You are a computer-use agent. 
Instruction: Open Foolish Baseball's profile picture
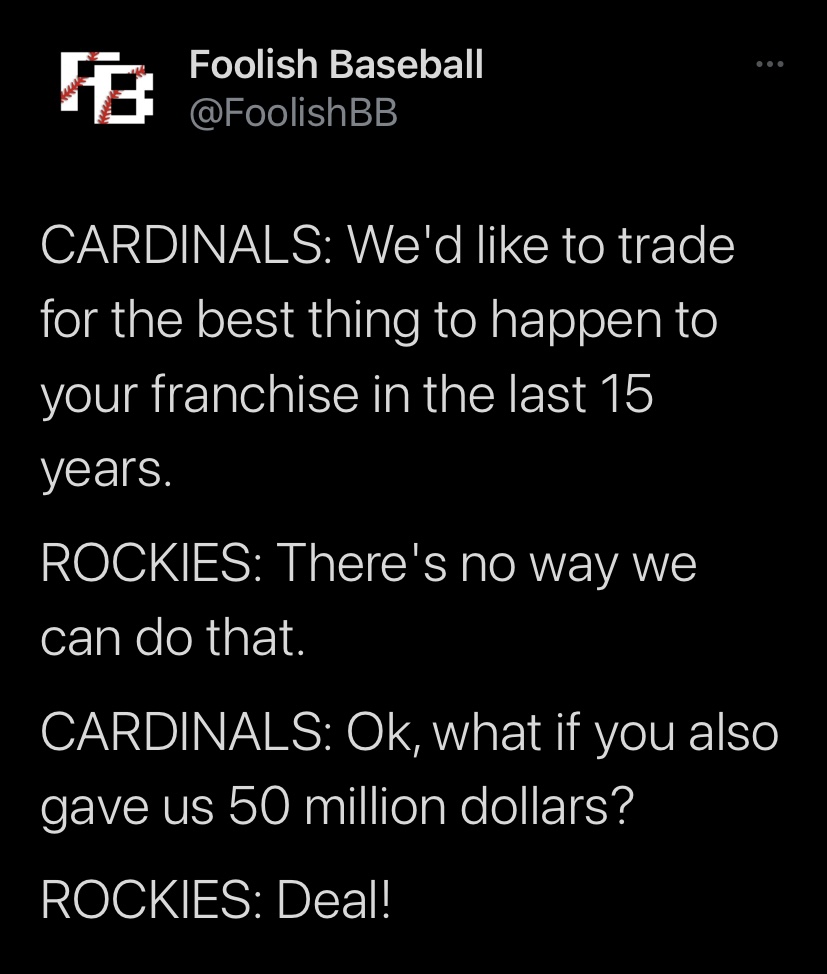click(x=106, y=90)
